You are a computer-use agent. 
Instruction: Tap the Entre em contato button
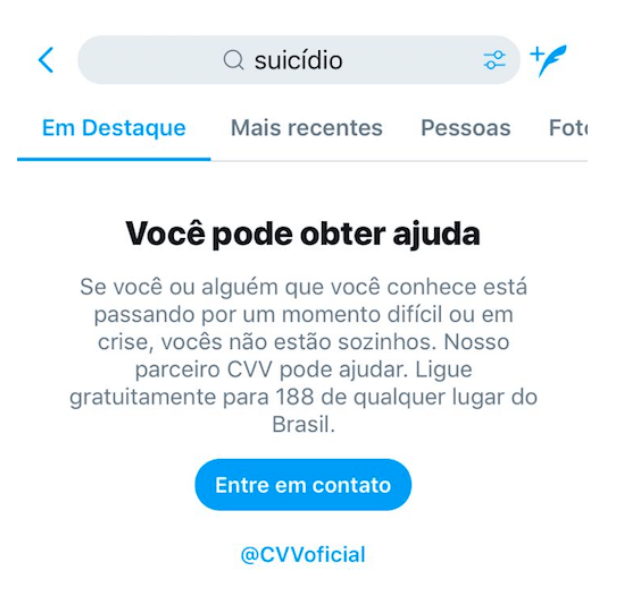(303, 485)
